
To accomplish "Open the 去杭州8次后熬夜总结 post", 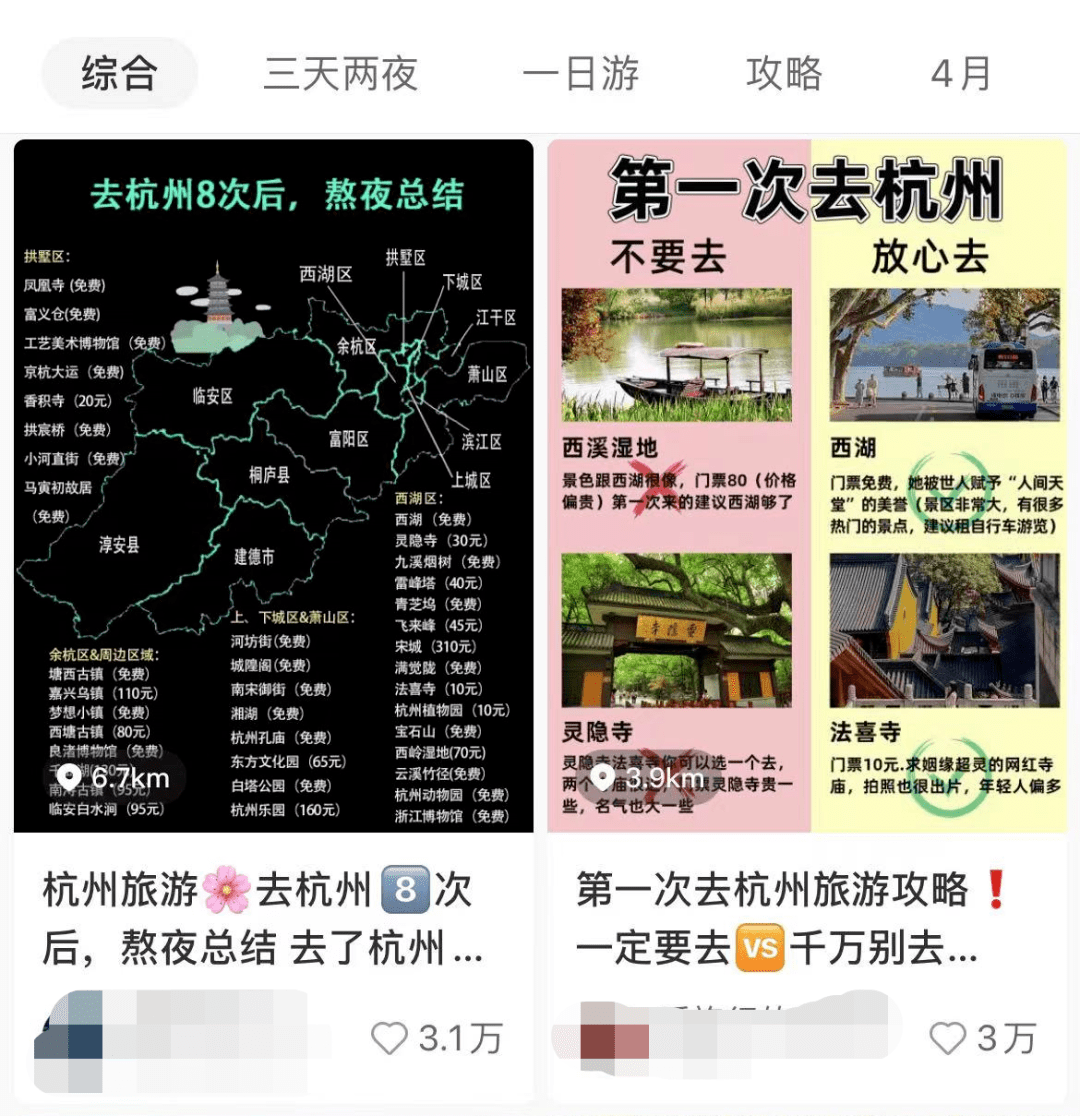I will (x=273, y=486).
